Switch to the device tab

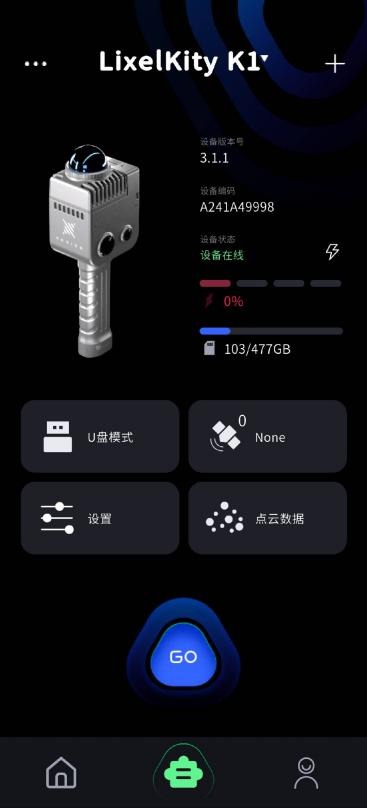click(184, 773)
